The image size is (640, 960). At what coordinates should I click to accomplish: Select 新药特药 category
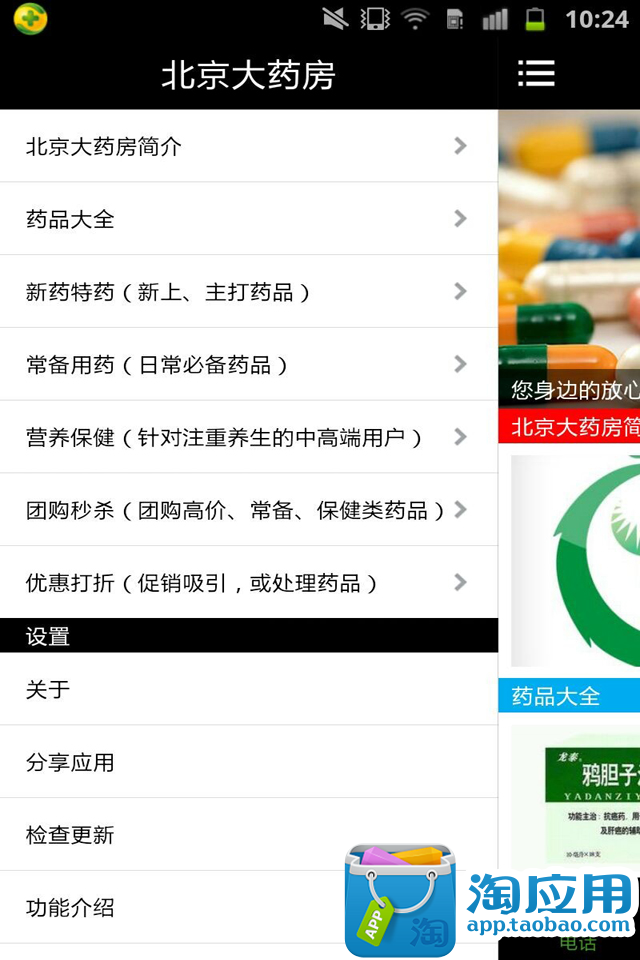tap(248, 292)
